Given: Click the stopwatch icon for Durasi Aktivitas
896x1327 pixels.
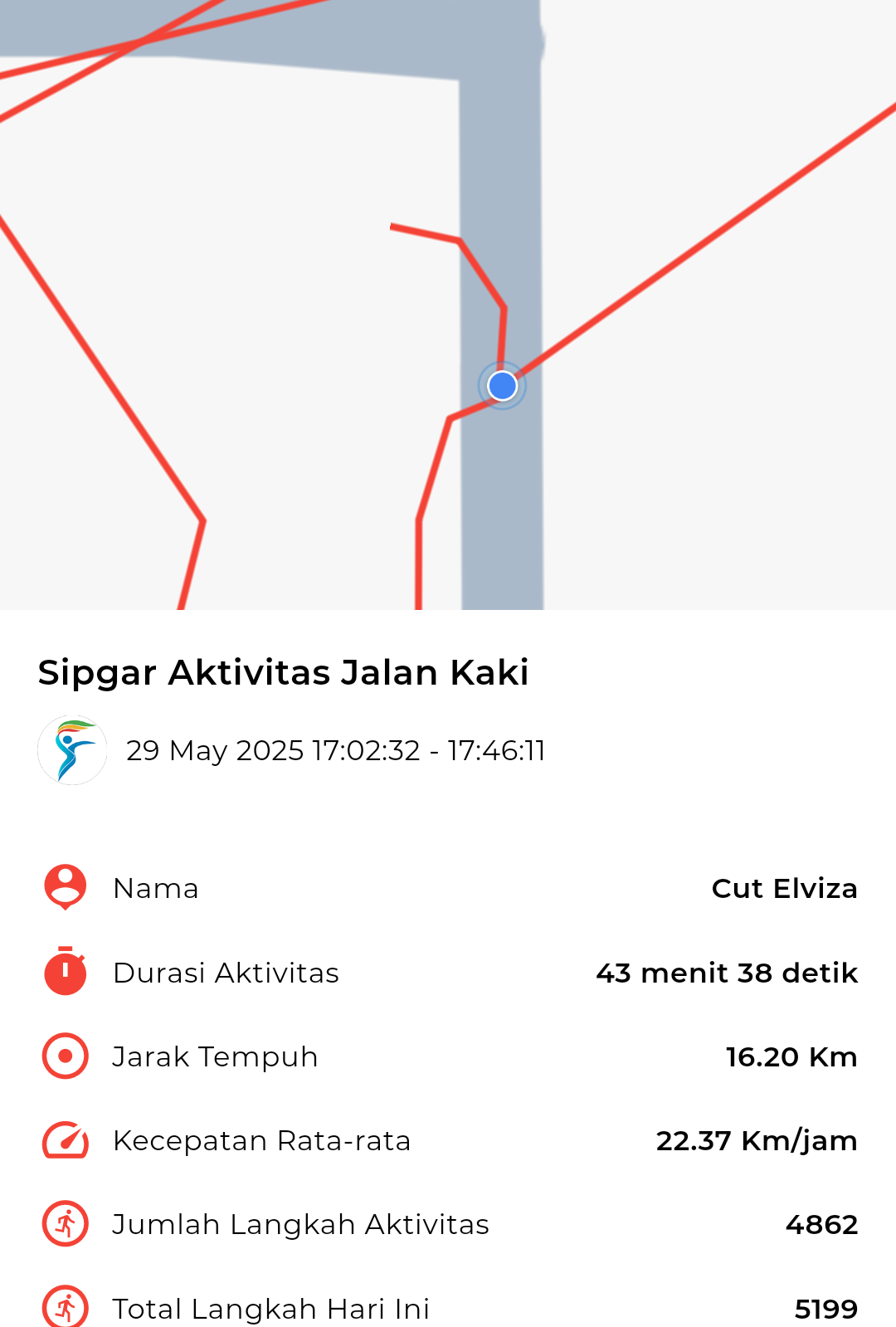Looking at the screenshot, I should click(65, 972).
